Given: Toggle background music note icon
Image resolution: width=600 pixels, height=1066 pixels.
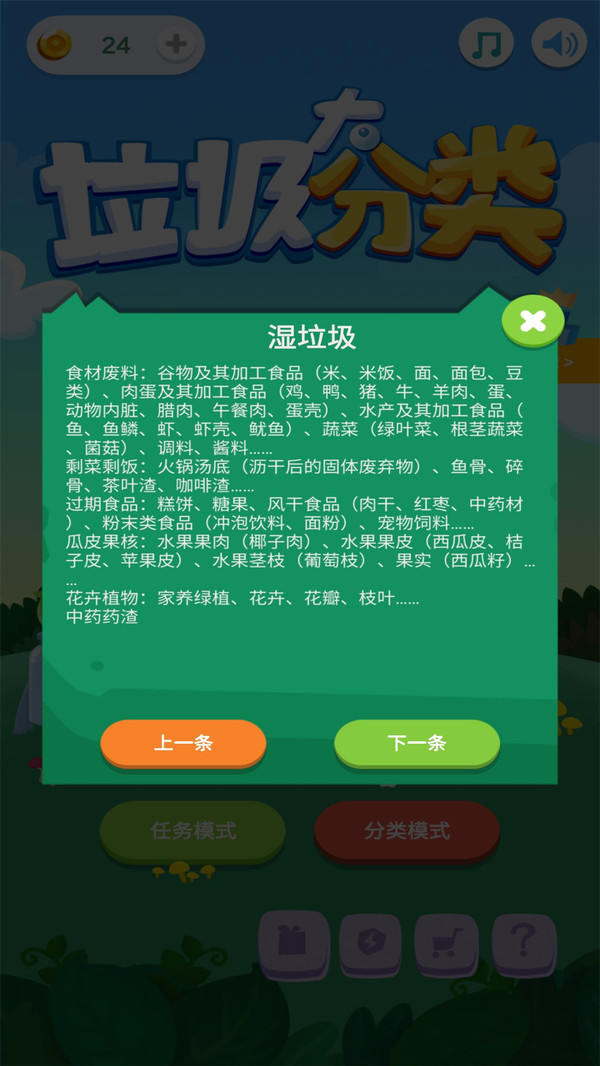Looking at the screenshot, I should [x=486, y=44].
